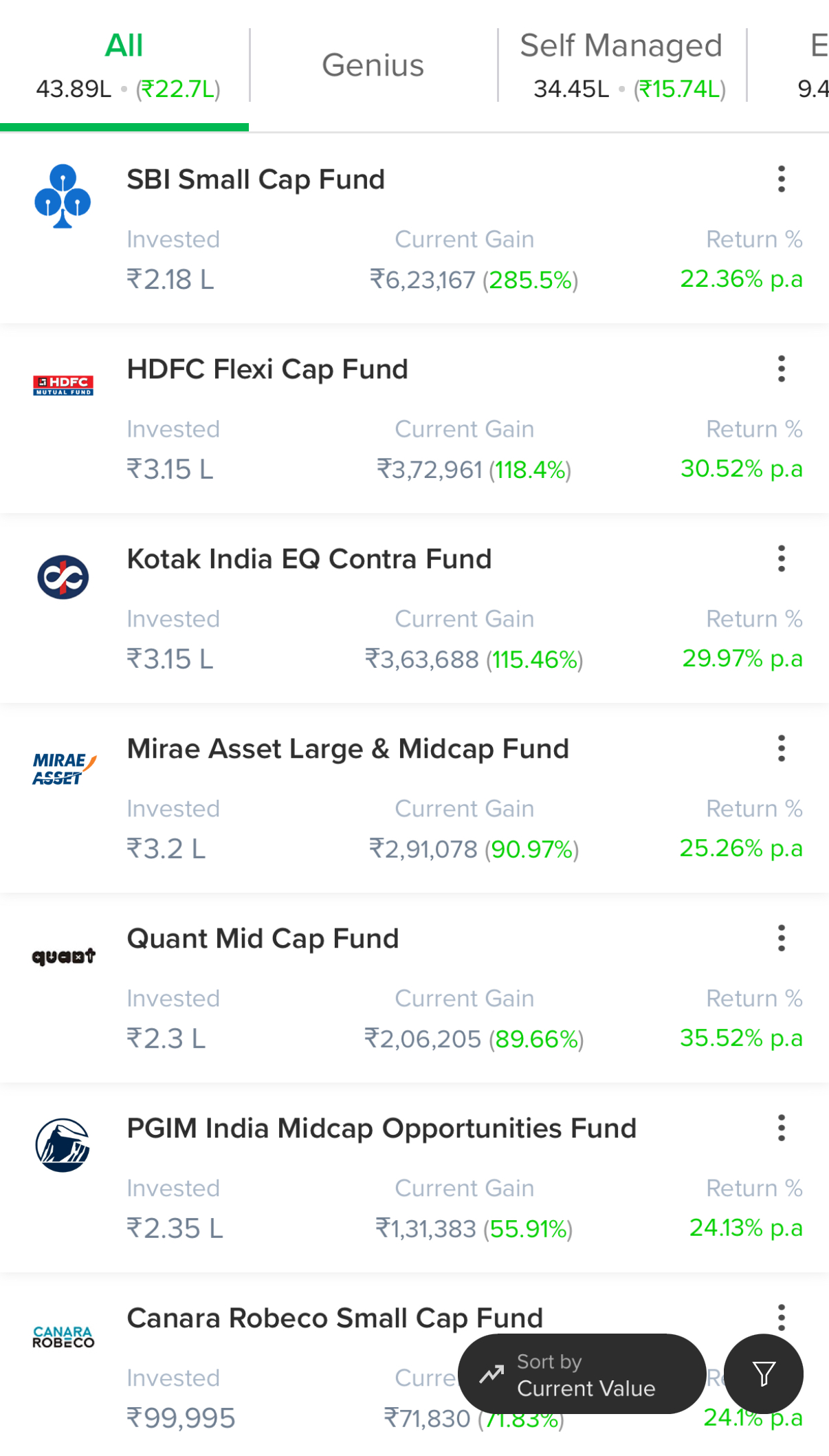Switch to the Genius tab
The height and width of the screenshot is (1456, 829).
tap(373, 66)
